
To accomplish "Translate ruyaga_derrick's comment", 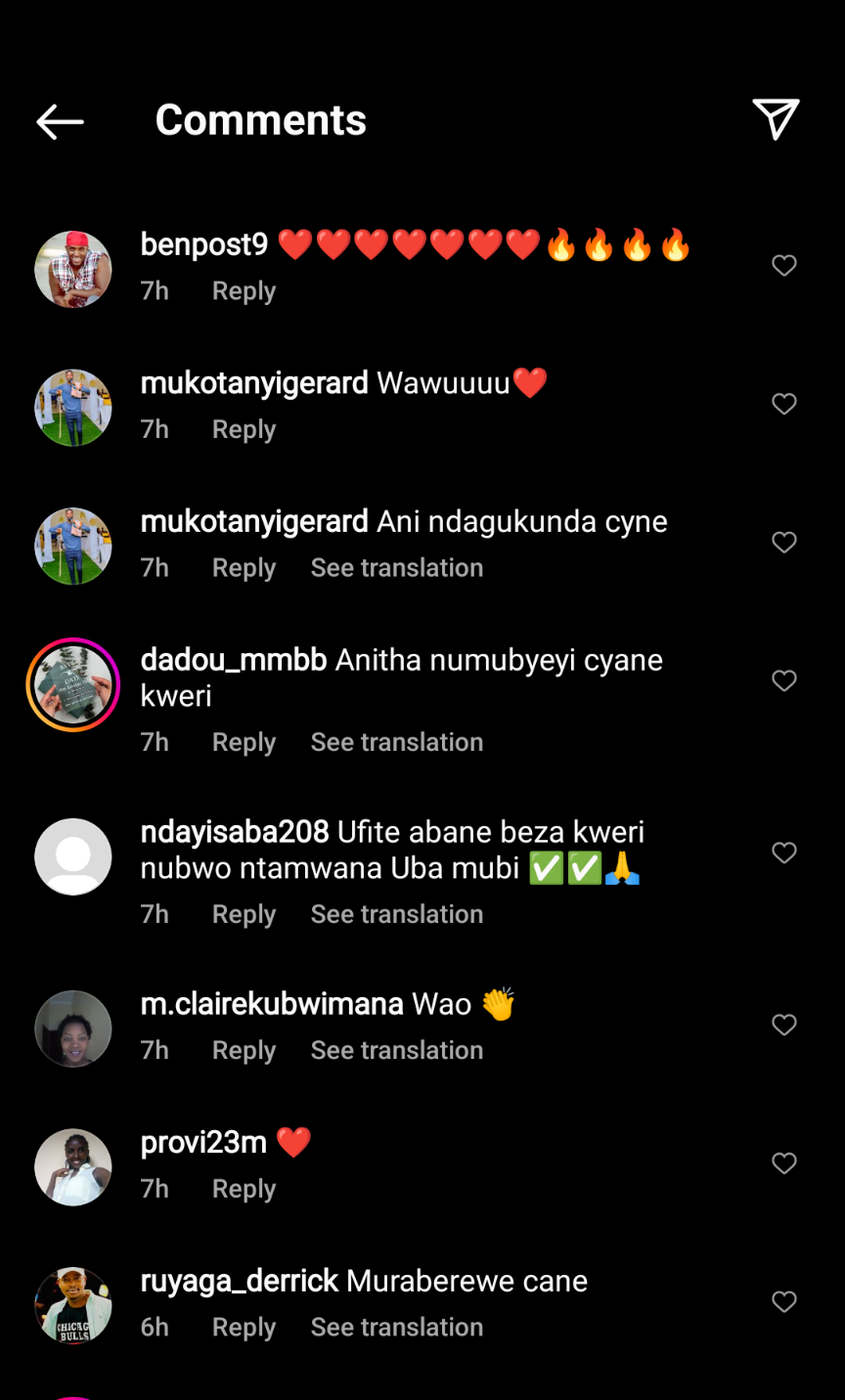I will [x=396, y=1328].
